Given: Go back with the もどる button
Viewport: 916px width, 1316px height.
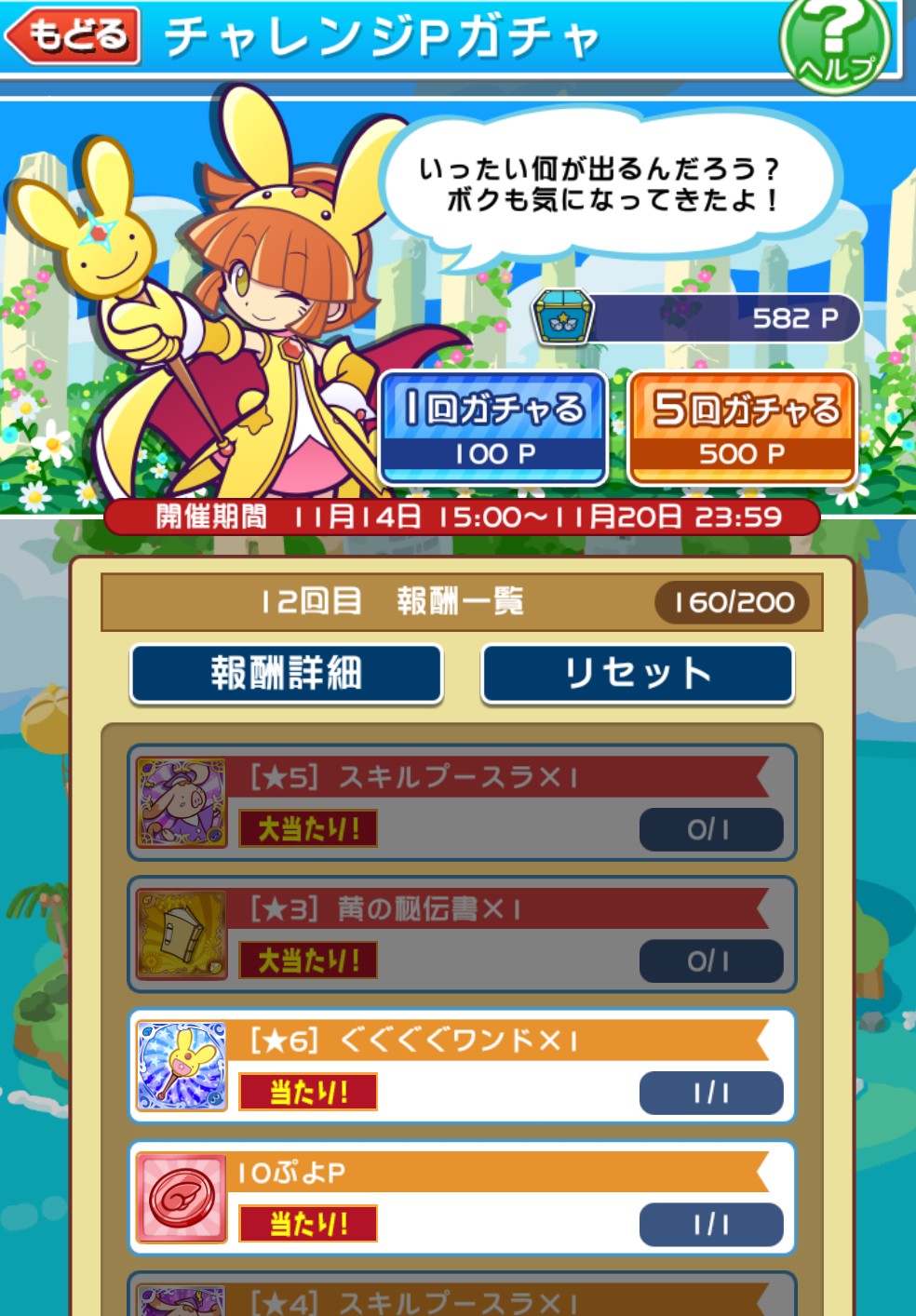Looking at the screenshot, I should [73, 35].
